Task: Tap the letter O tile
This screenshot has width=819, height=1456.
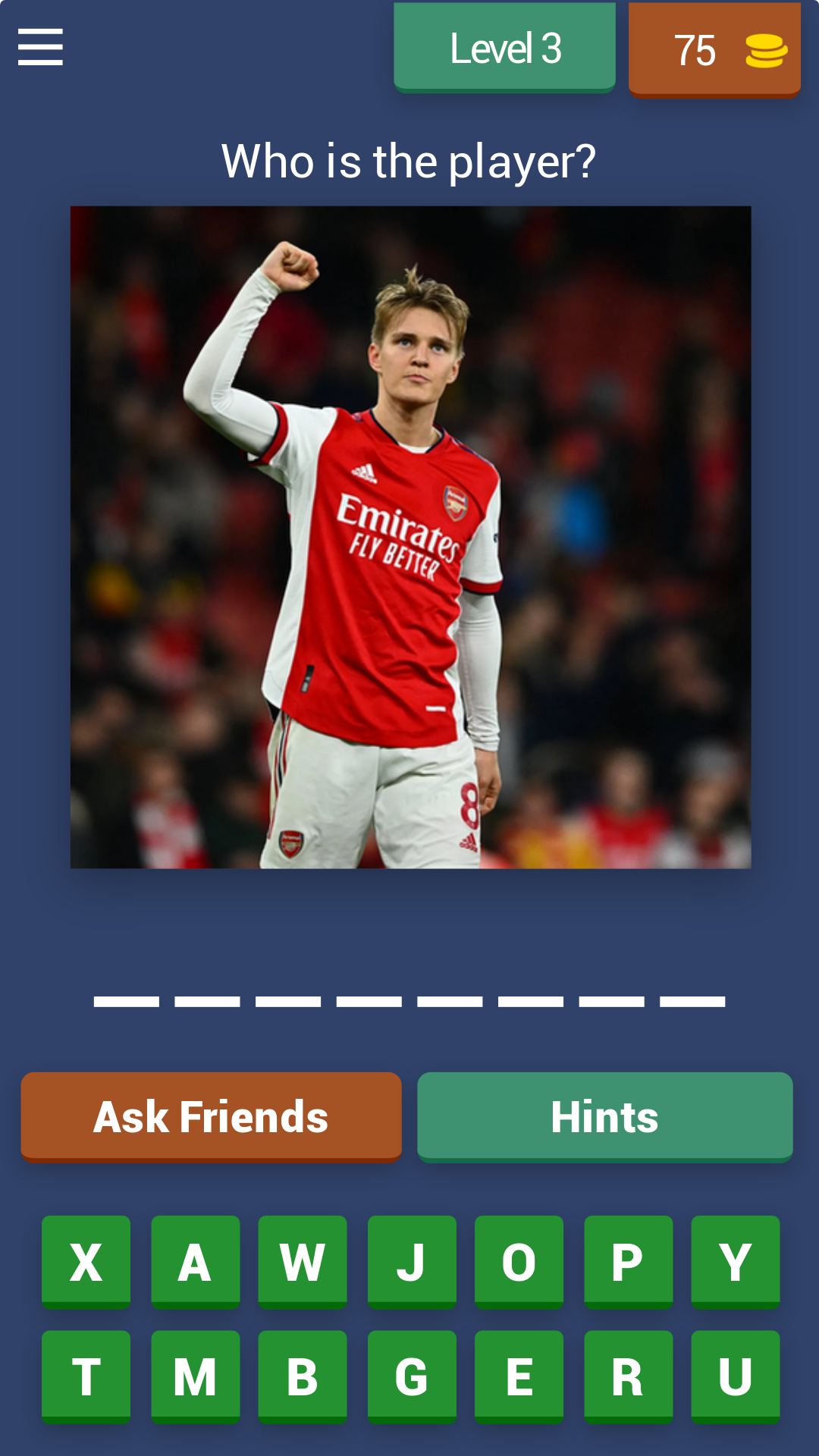Action: point(519,1261)
